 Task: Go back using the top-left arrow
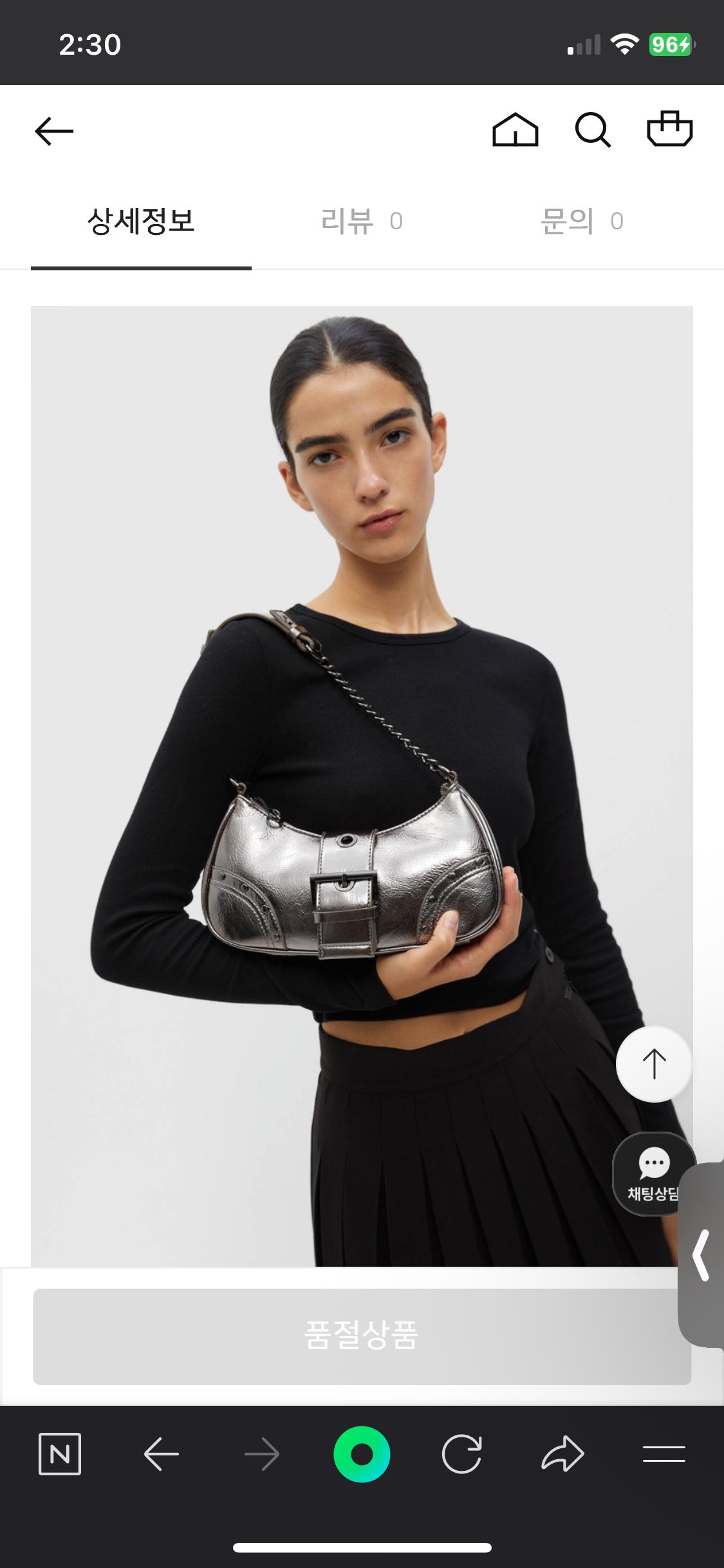click(54, 131)
